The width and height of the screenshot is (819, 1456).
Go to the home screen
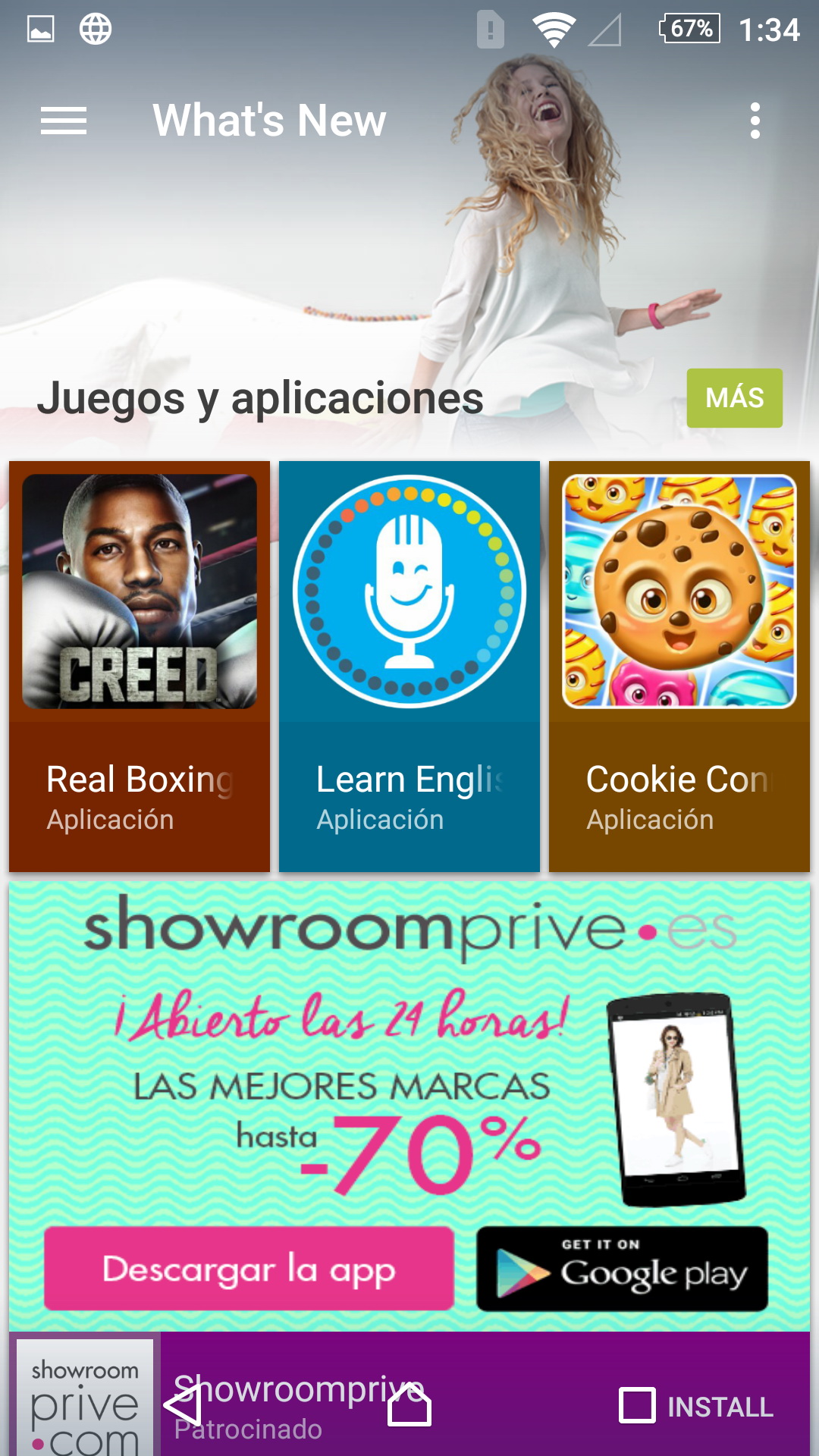click(409, 1405)
